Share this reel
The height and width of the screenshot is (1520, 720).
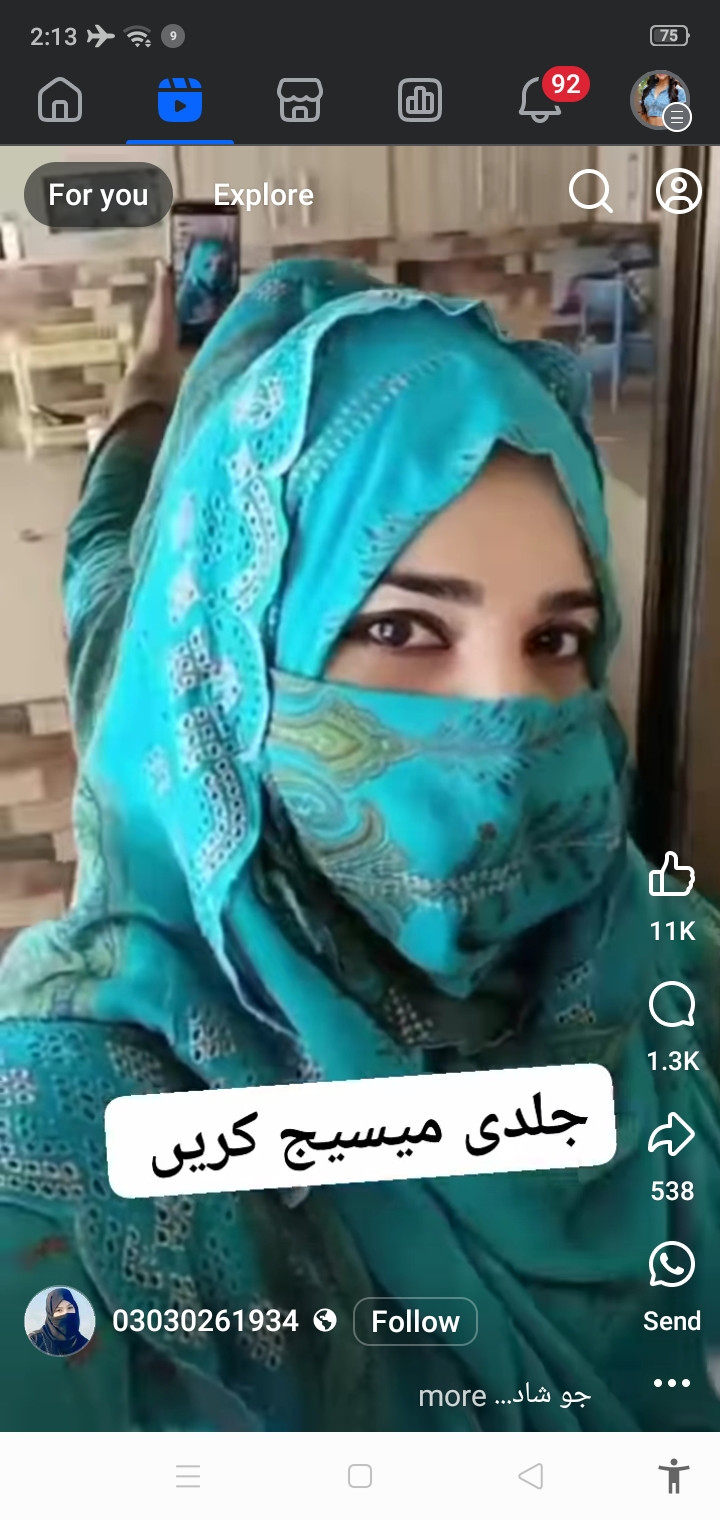pos(672,1135)
